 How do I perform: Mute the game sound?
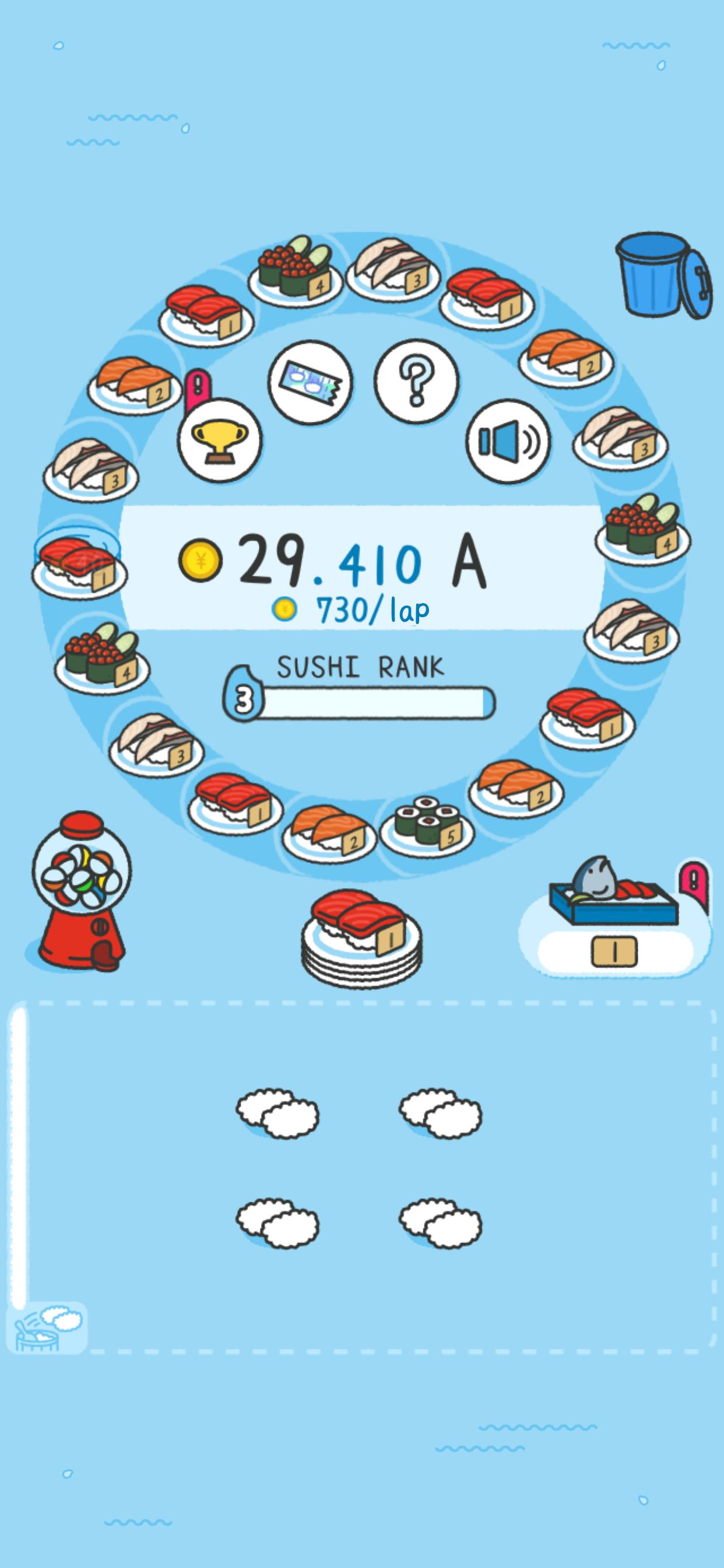[x=508, y=442]
